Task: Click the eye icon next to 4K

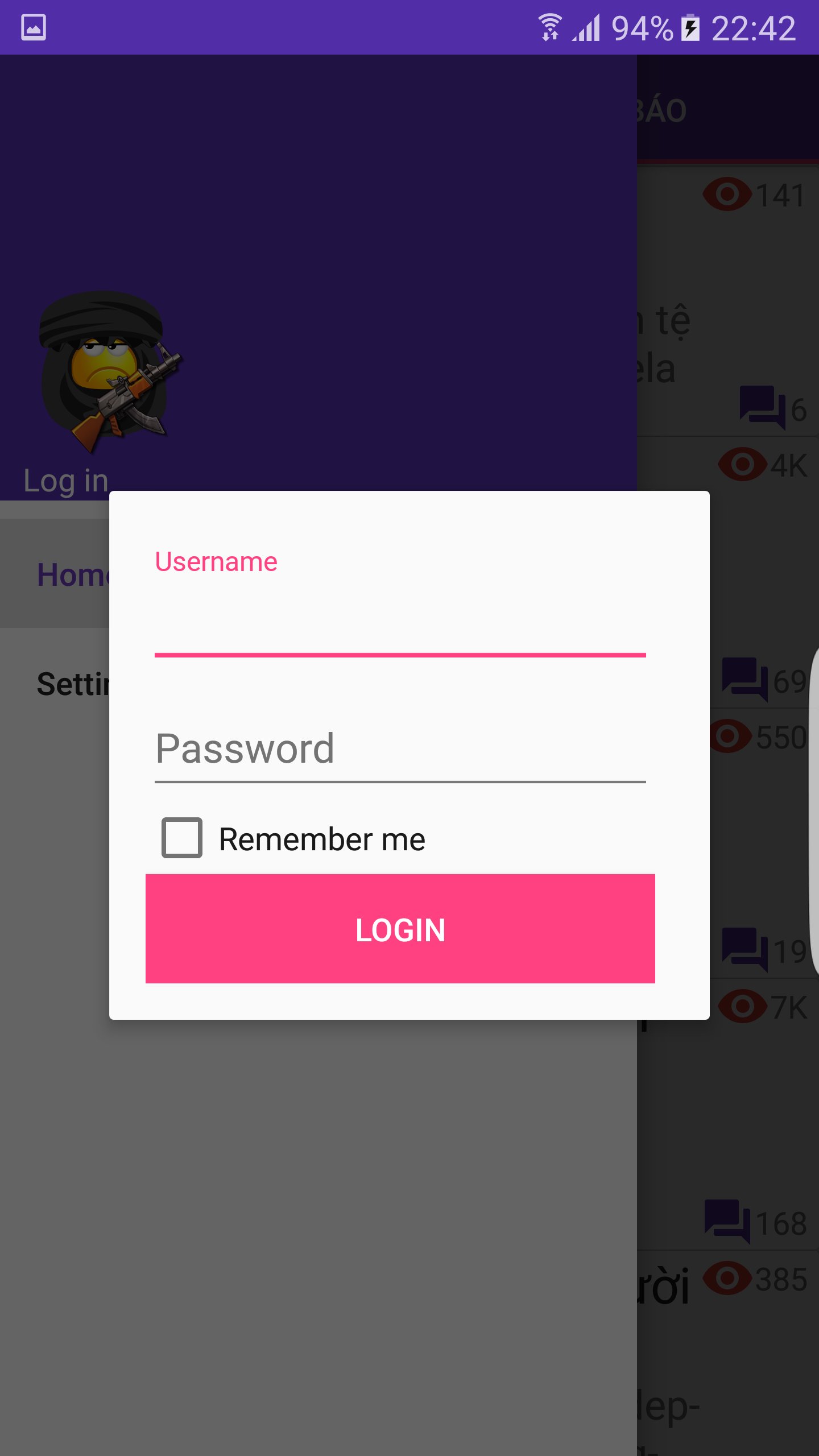Action: [x=742, y=464]
